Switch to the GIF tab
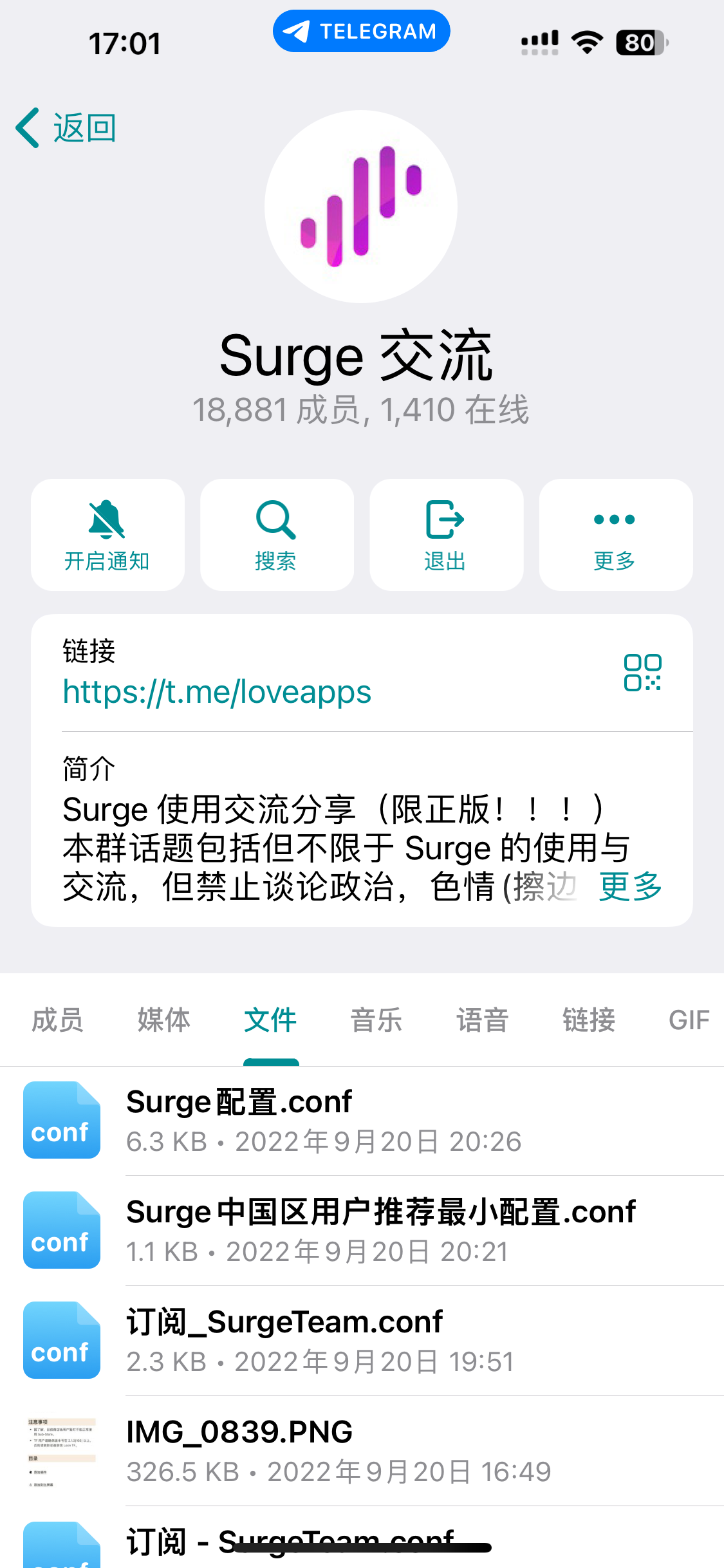The height and width of the screenshot is (1568, 724). click(x=689, y=1020)
